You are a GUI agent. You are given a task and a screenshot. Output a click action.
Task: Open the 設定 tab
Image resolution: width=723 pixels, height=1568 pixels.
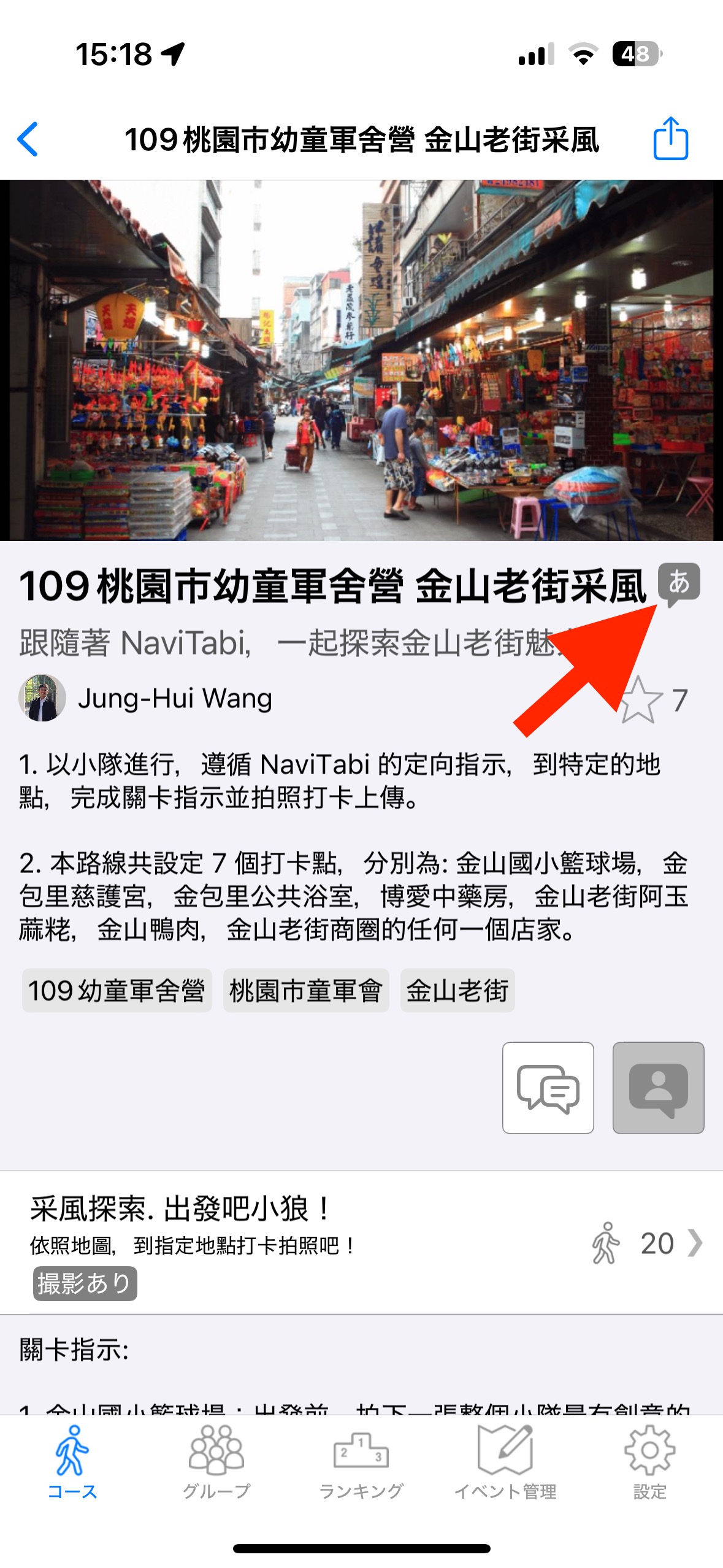click(649, 1464)
